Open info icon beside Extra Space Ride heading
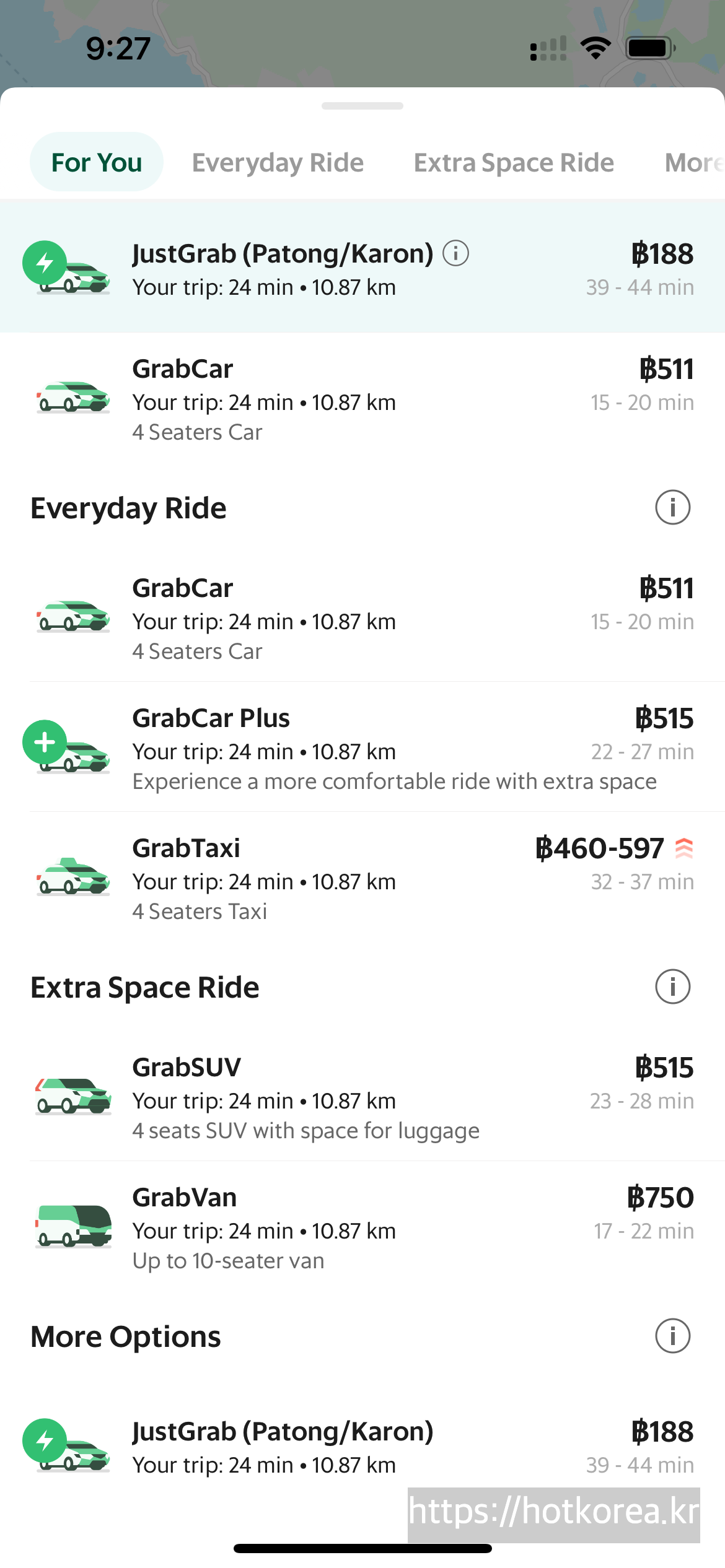 pos(672,987)
